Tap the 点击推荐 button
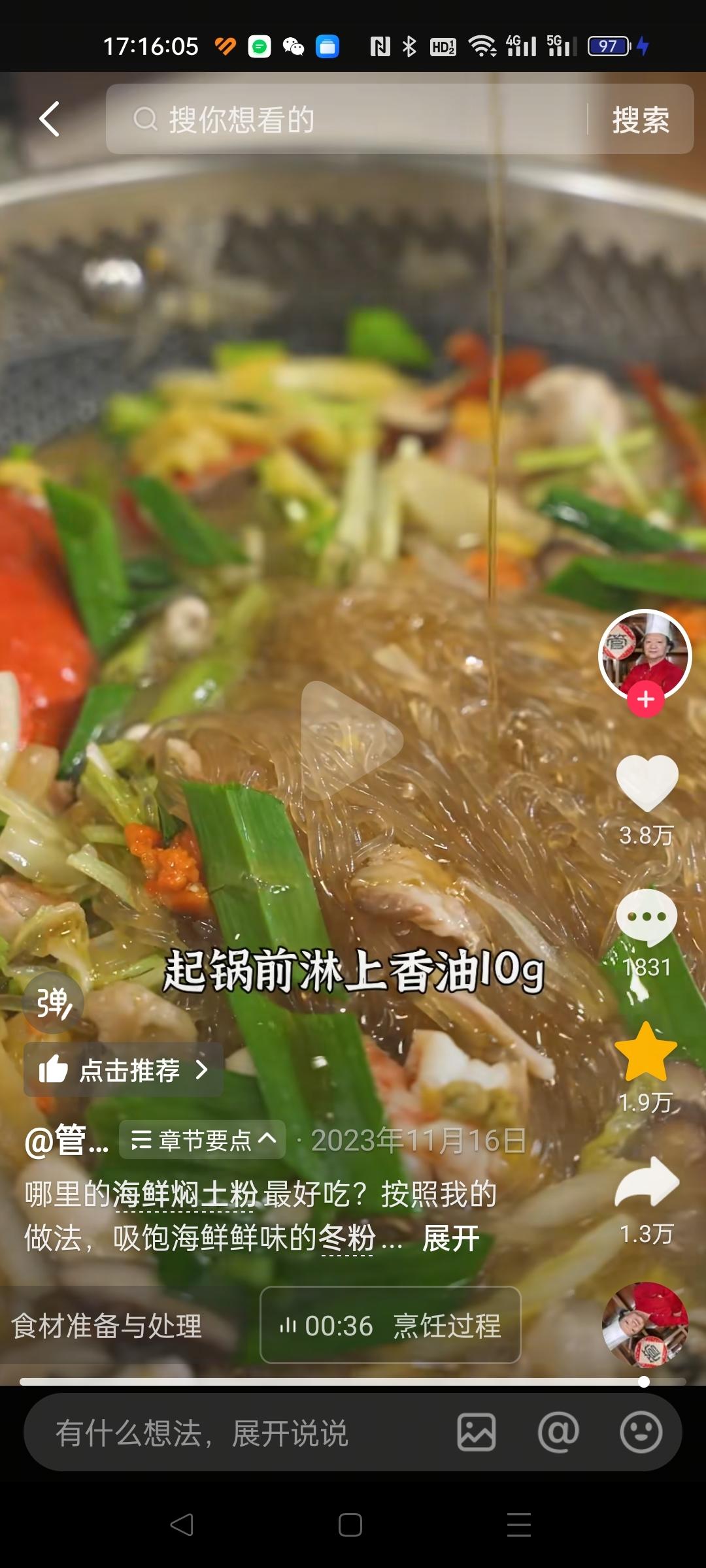 (x=124, y=1070)
